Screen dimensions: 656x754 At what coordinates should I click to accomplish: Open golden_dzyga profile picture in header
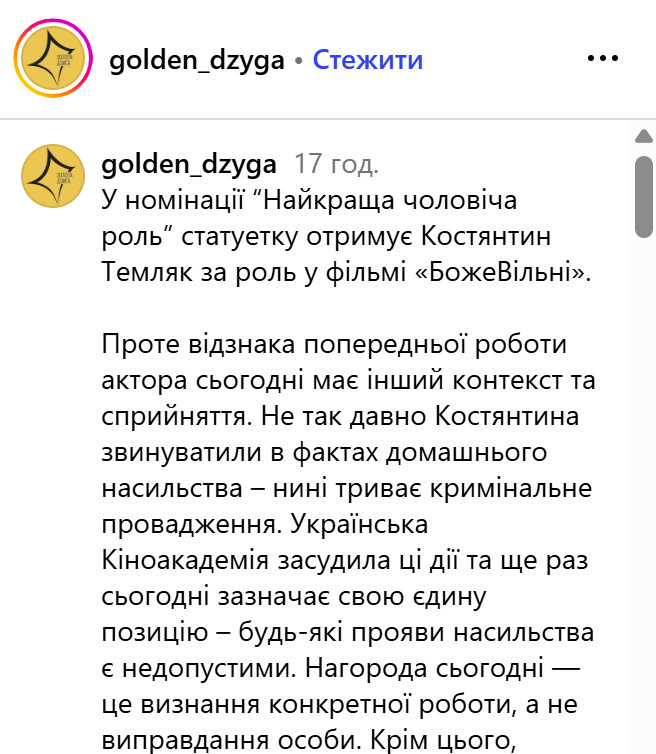[x=52, y=60]
